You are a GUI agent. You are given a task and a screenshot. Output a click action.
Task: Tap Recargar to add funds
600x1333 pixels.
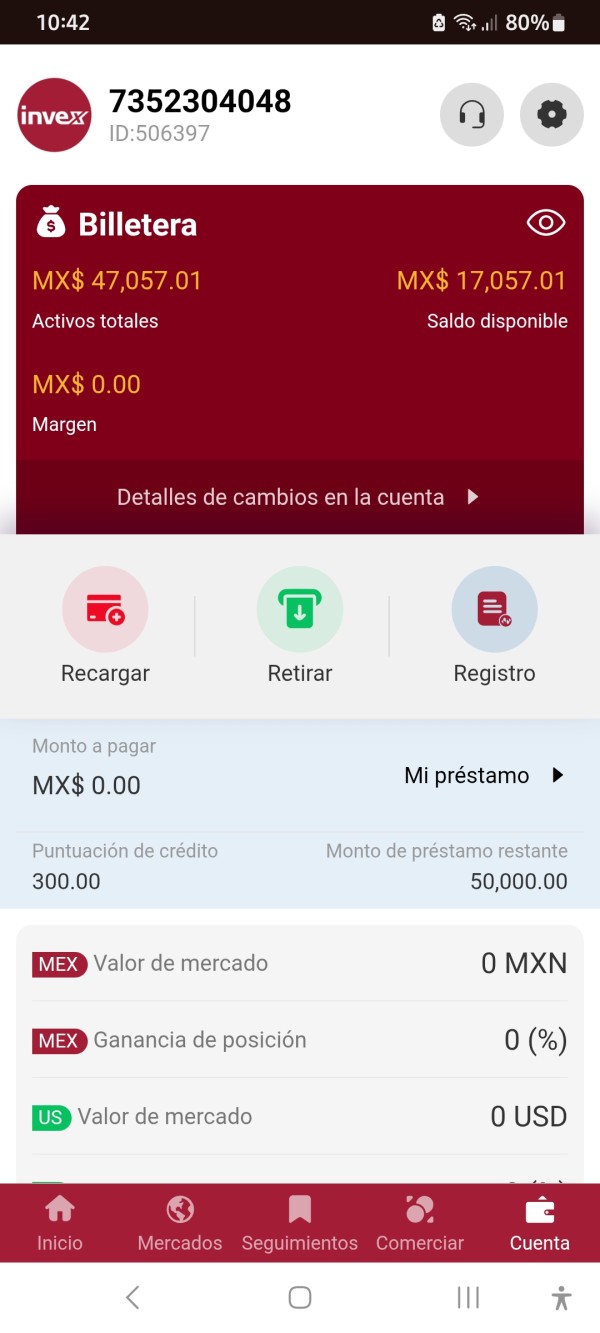click(x=105, y=626)
